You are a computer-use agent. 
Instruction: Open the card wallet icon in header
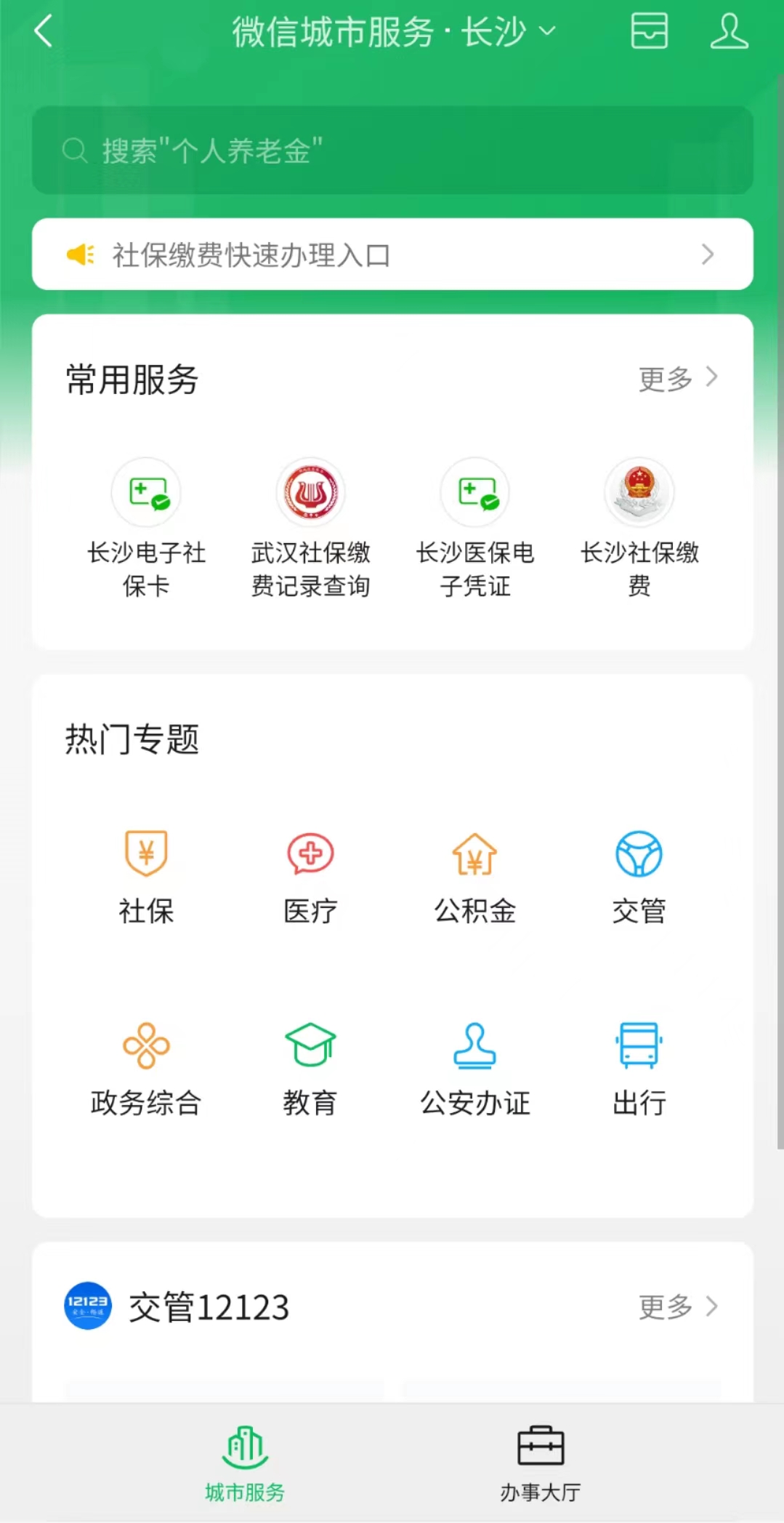click(x=649, y=31)
